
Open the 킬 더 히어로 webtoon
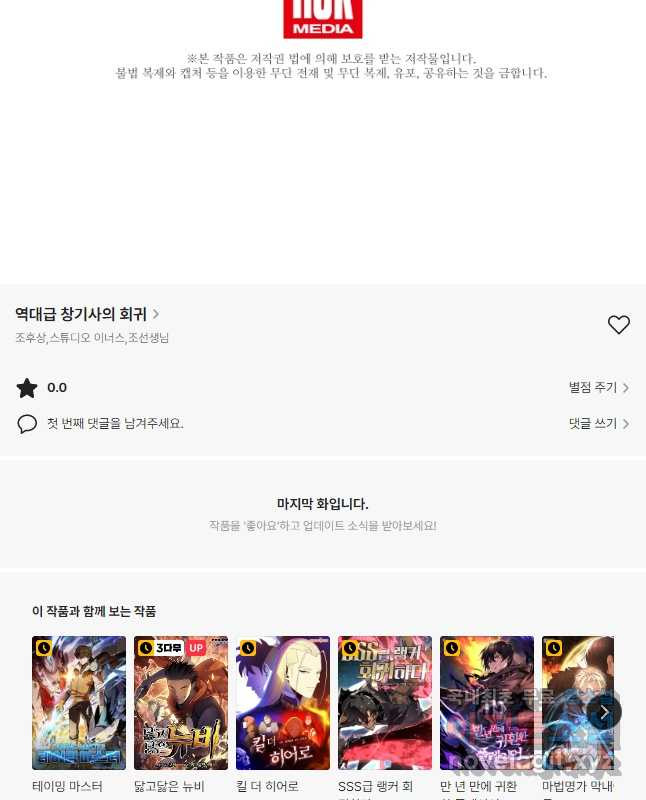tap(283, 703)
